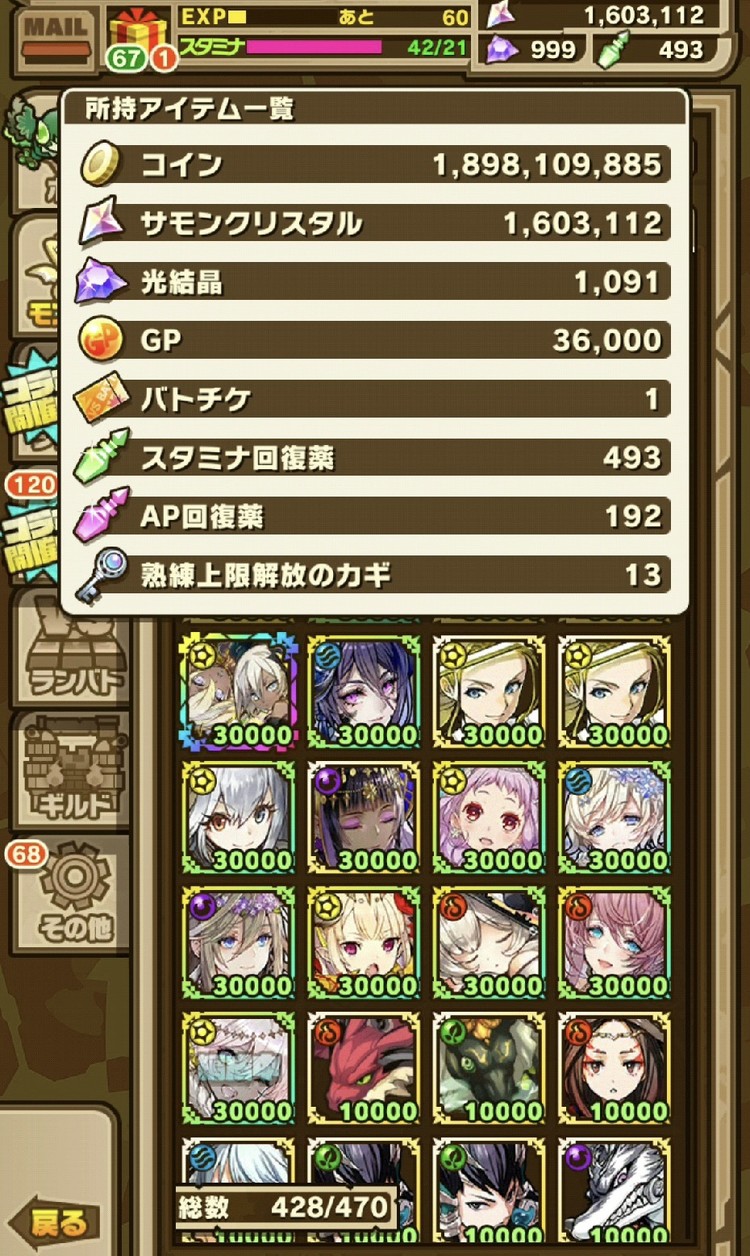This screenshot has width=750, height=1256.
Task: Open the dark green beast monster tile
Action: click(x=489, y=1068)
